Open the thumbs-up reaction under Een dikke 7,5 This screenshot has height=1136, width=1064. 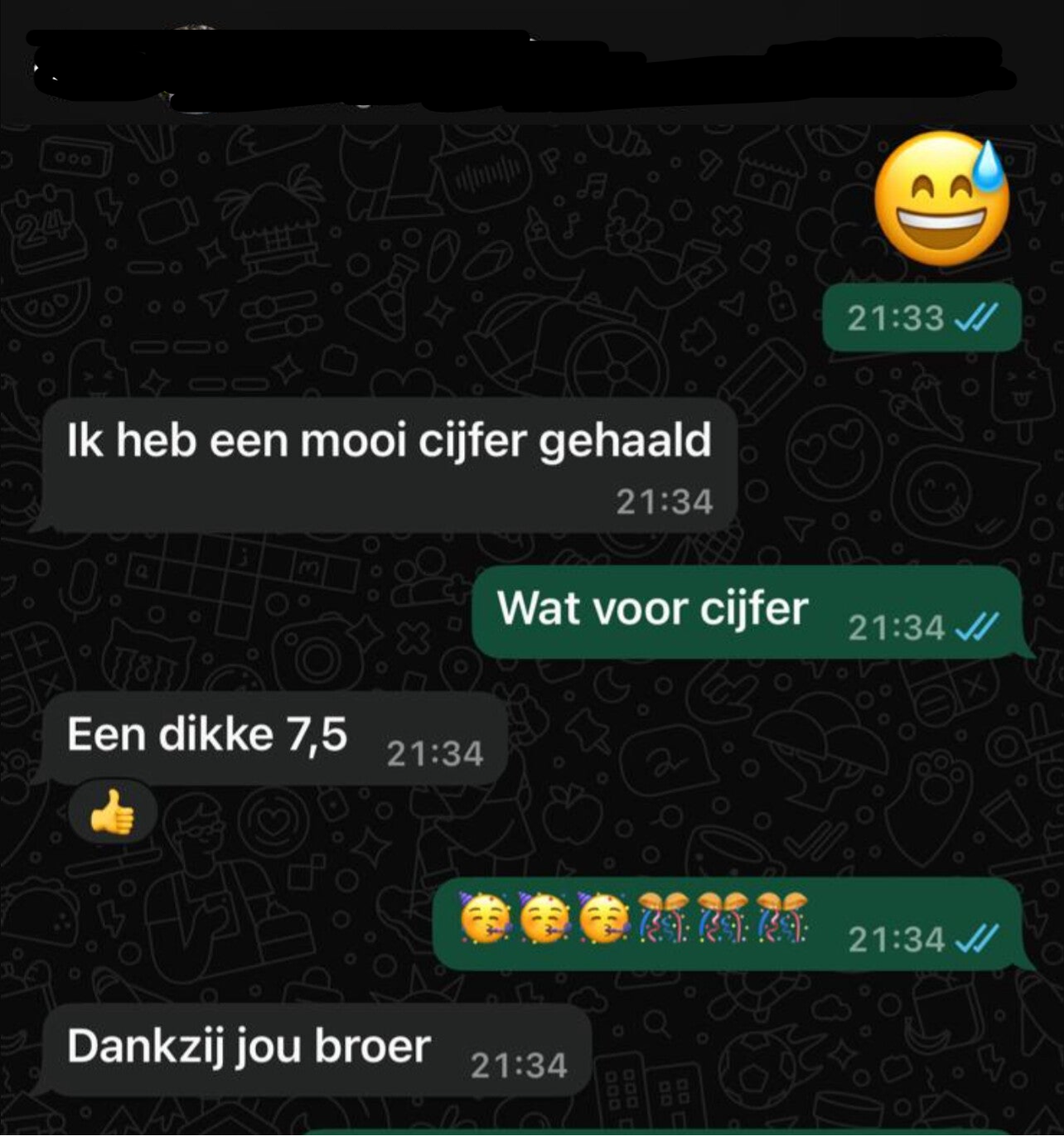(113, 813)
